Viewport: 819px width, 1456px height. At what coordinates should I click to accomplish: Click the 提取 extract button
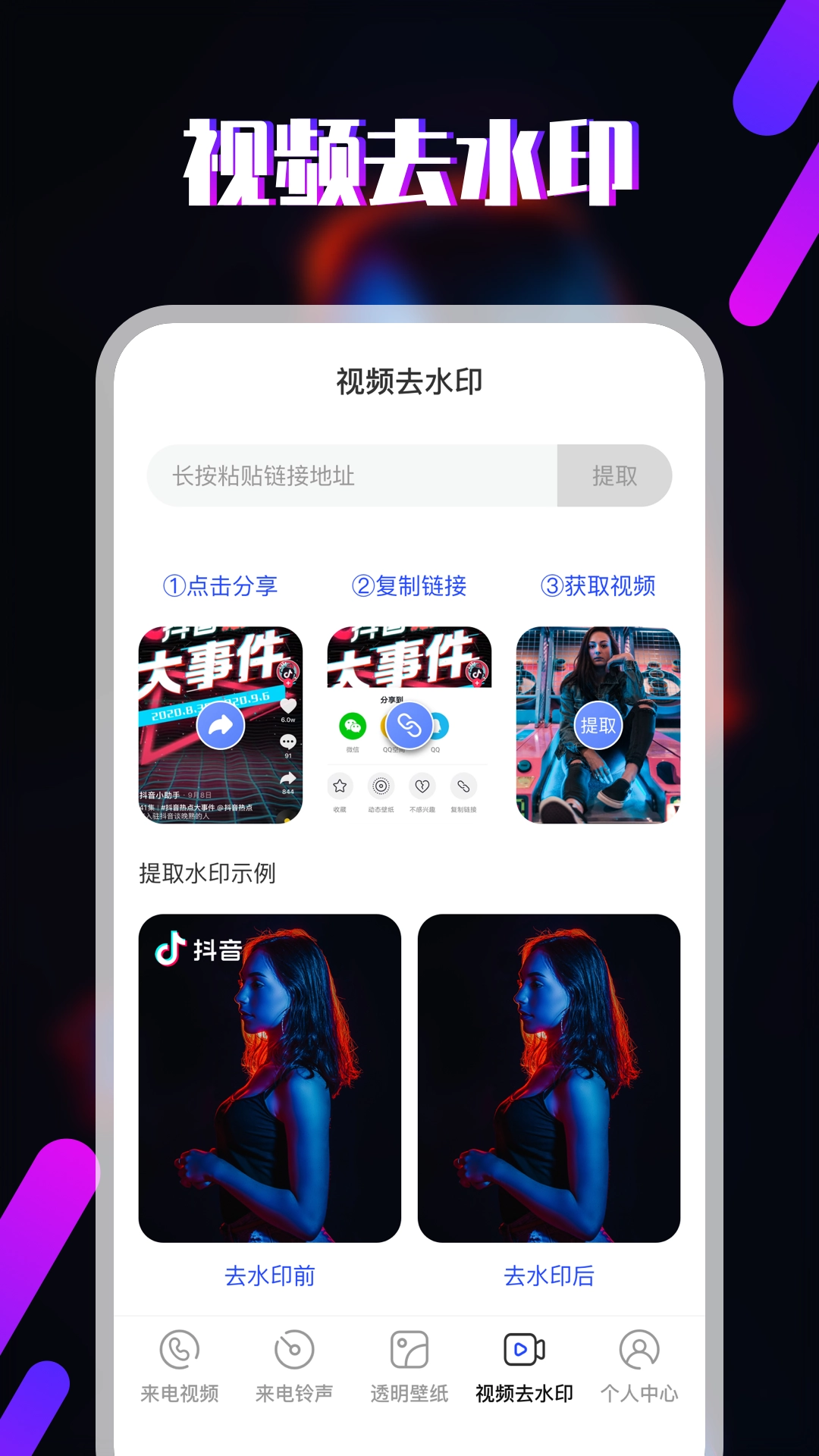[616, 475]
